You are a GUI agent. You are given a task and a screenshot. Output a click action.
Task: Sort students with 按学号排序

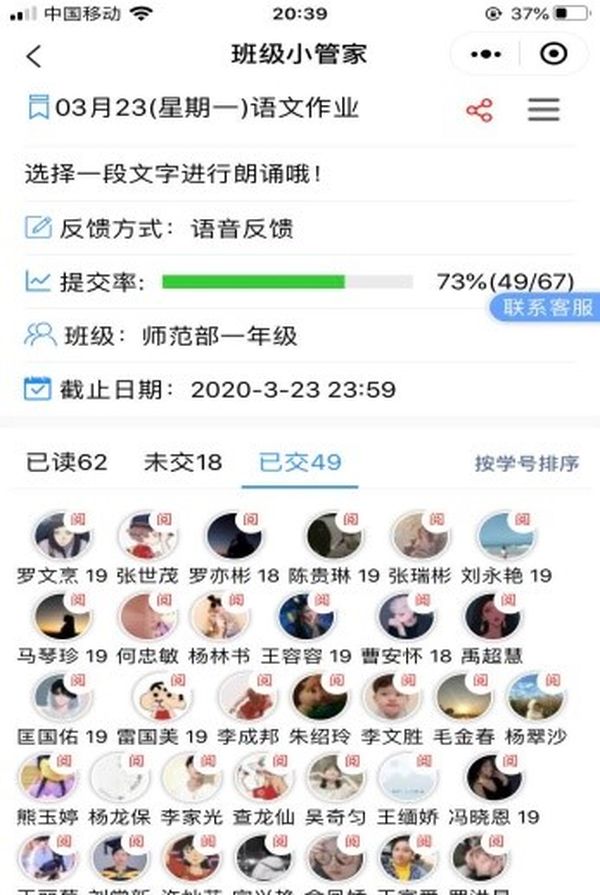(526, 463)
